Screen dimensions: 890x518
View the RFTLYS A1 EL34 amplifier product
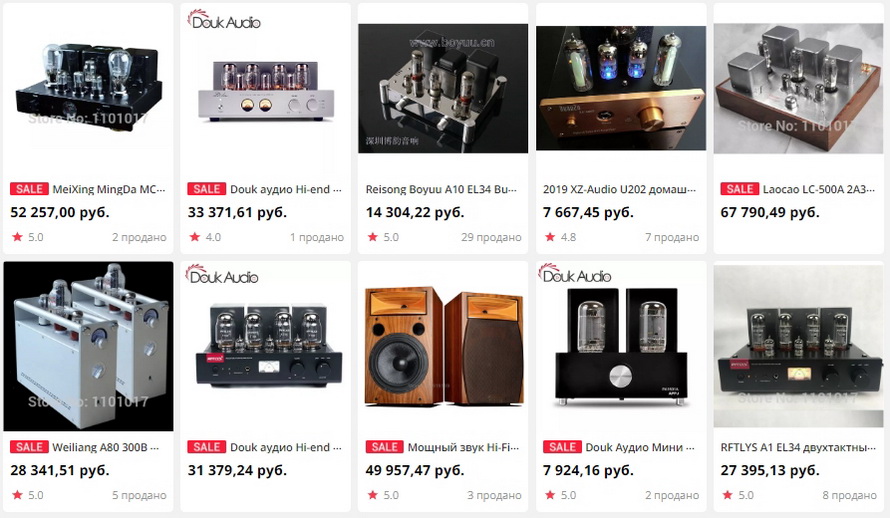tap(797, 346)
